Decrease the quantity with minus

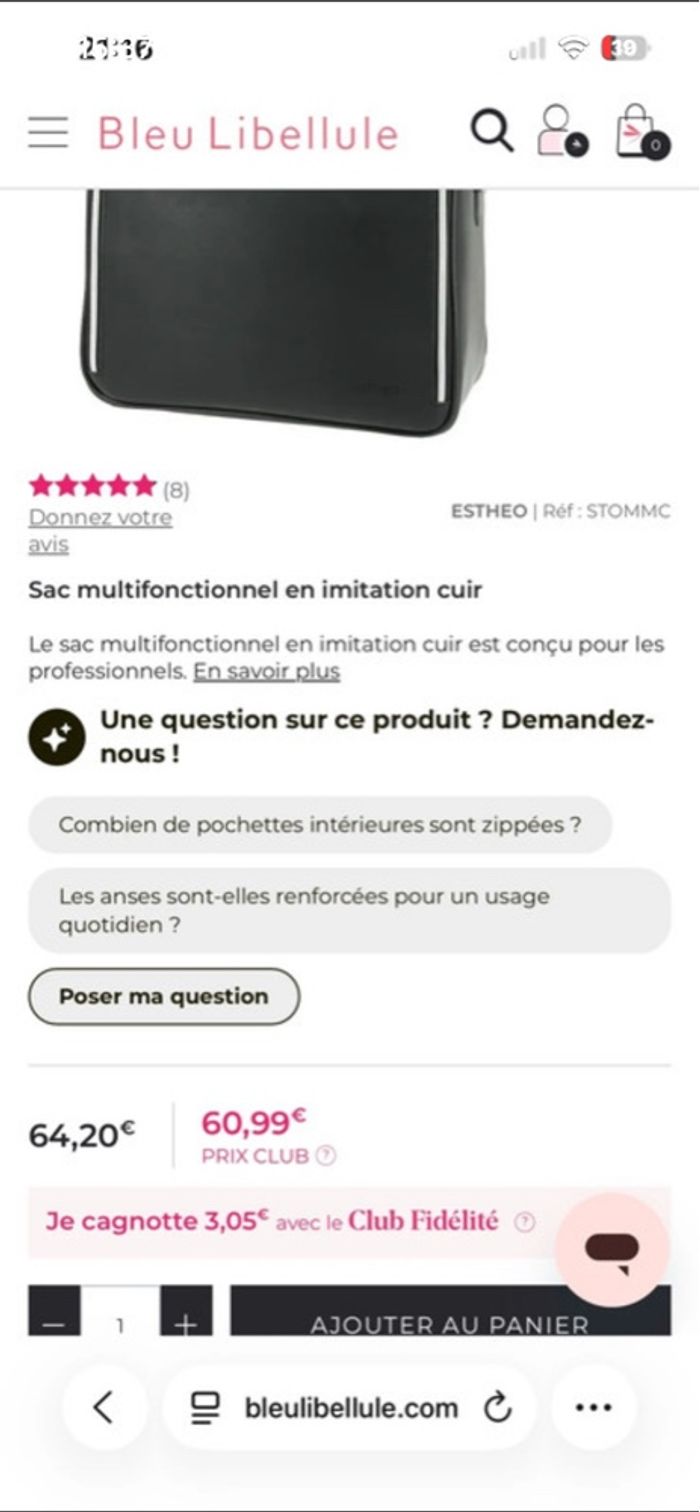click(54, 1318)
